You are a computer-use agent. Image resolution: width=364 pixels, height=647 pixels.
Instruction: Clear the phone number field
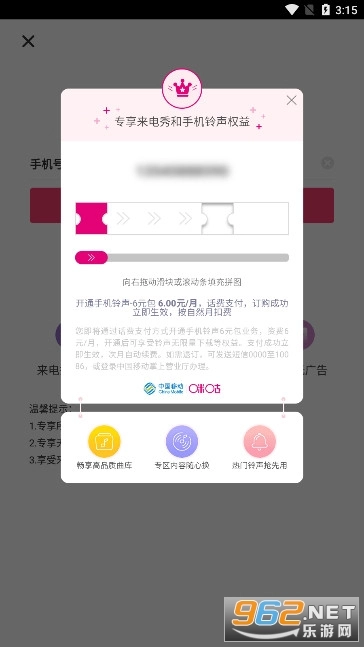(x=327, y=163)
